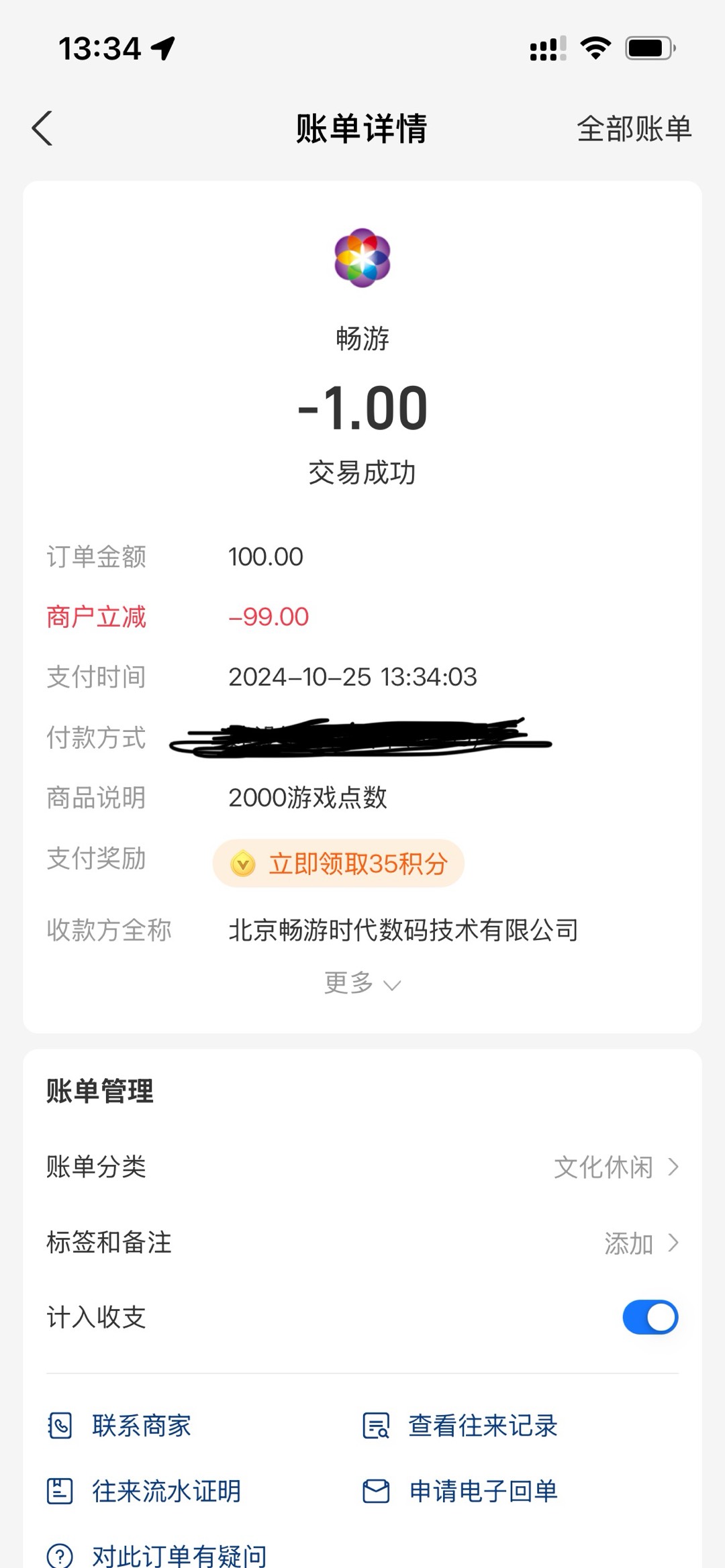Open 对此订单有疑问 help link
The width and height of the screenshot is (725, 1568).
[156, 1555]
